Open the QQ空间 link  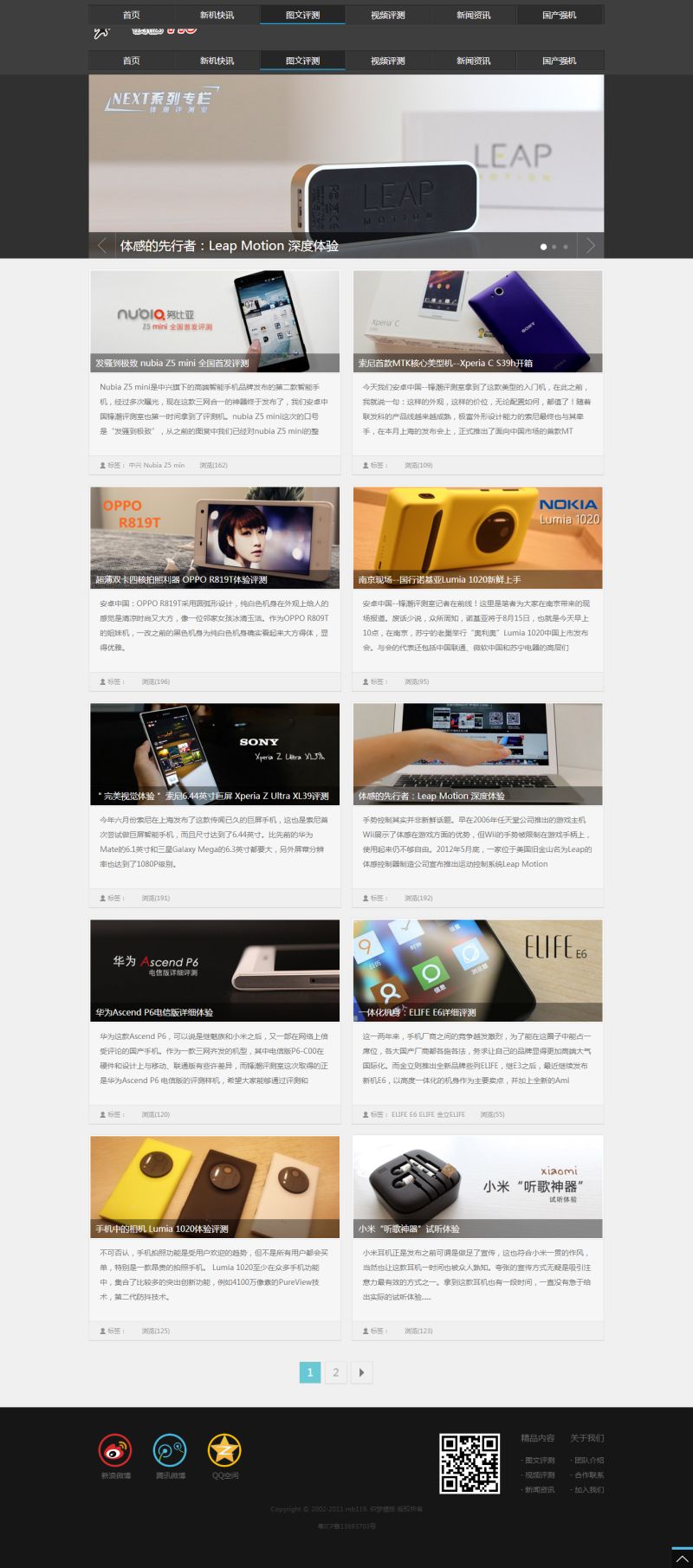224,1450
